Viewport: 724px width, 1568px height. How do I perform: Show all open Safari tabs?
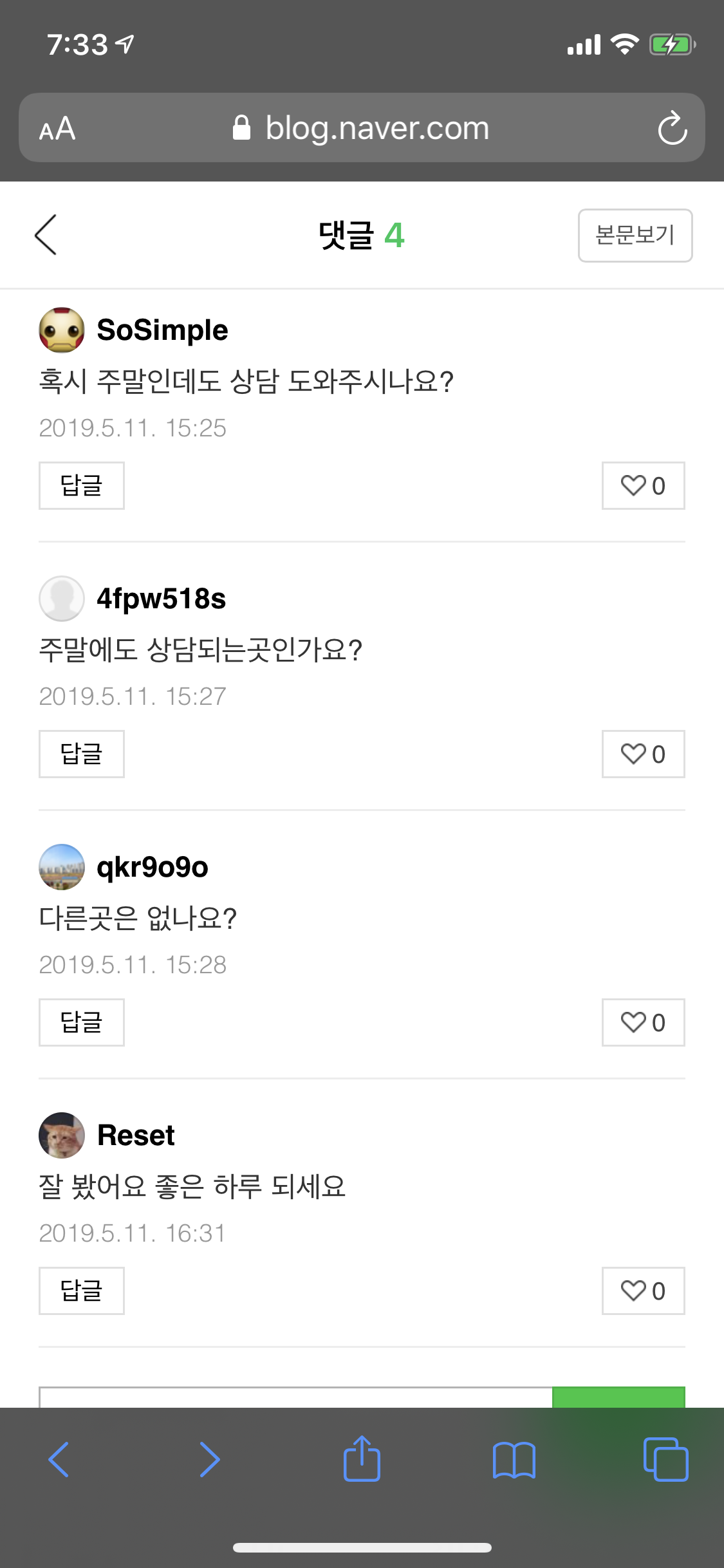coord(665,1459)
